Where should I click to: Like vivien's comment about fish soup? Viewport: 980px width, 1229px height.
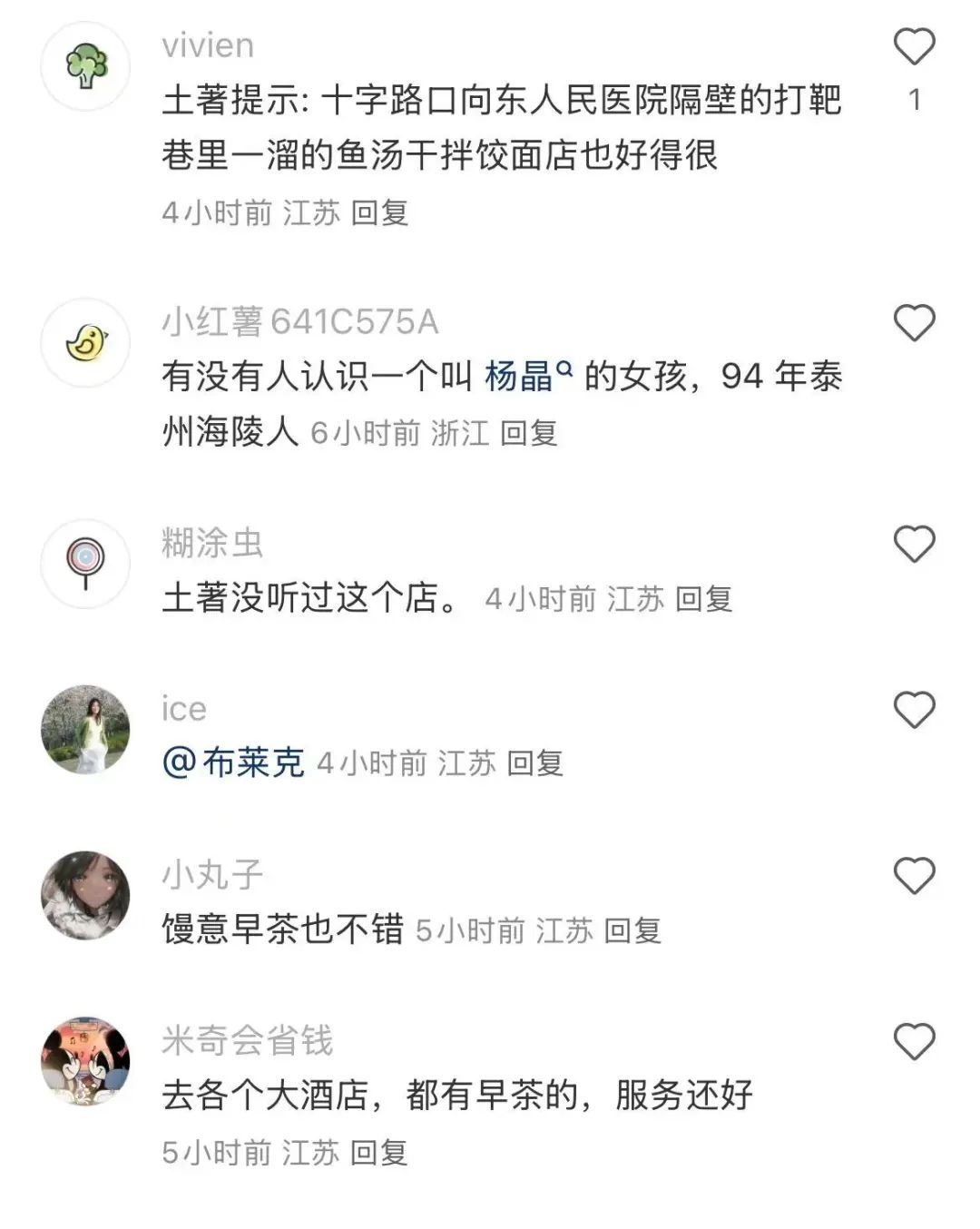click(x=914, y=47)
